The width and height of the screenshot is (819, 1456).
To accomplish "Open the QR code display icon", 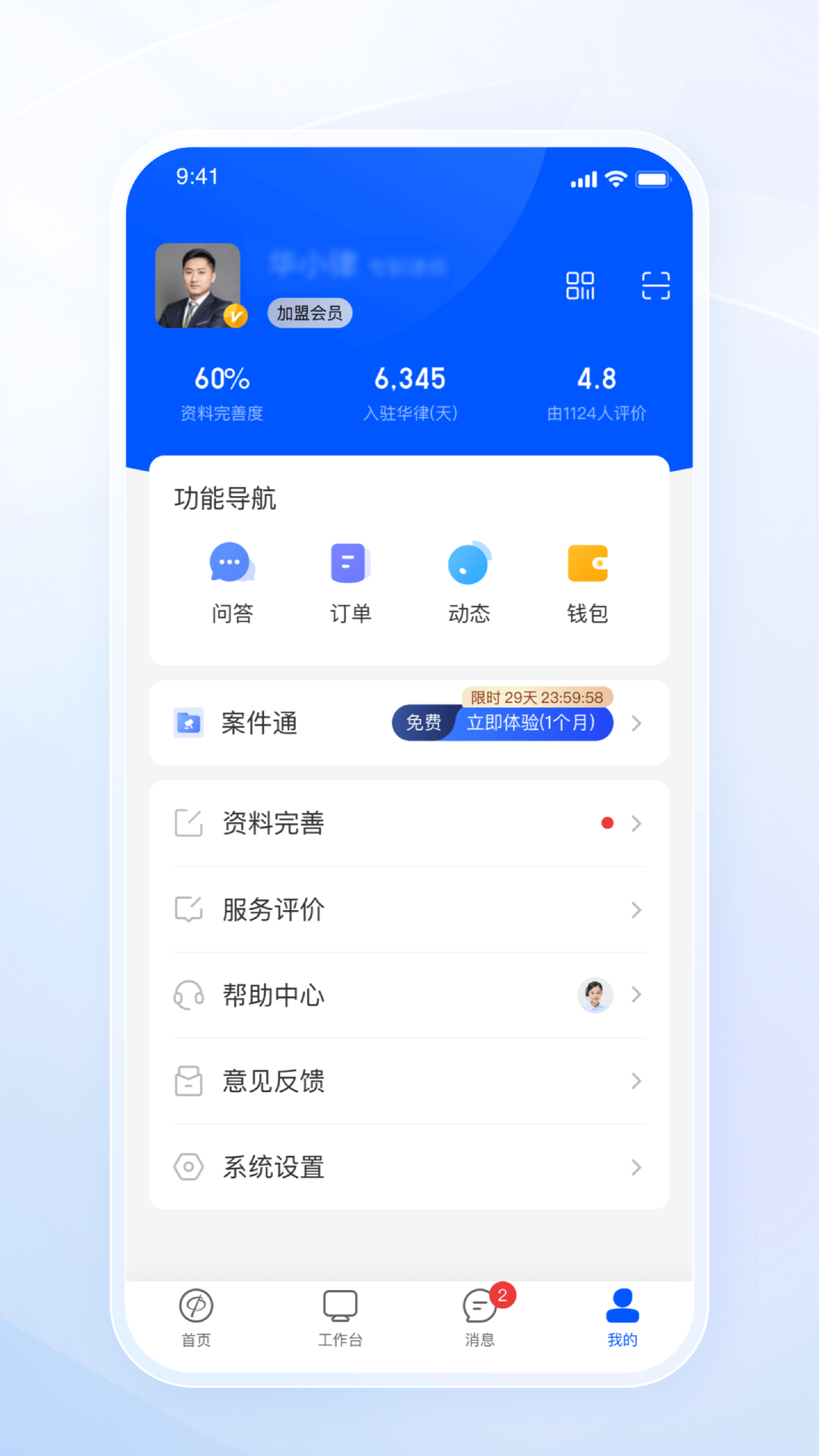I will (582, 285).
